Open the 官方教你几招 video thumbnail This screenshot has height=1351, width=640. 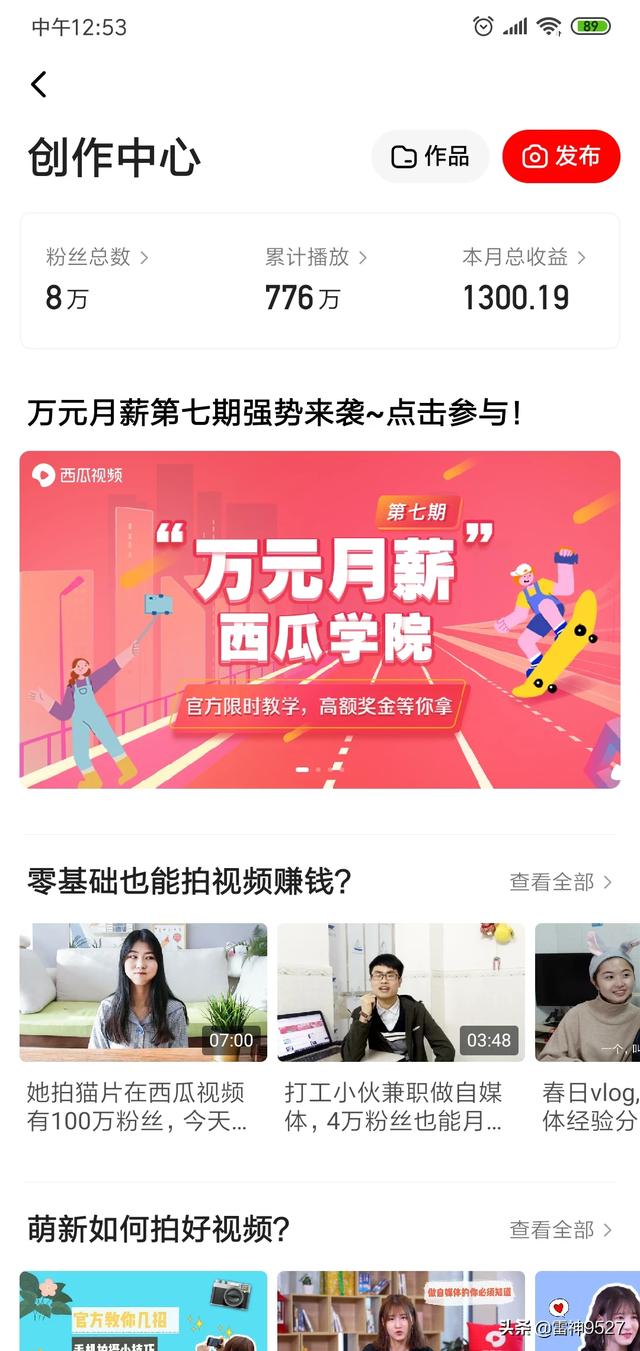pos(143,1310)
